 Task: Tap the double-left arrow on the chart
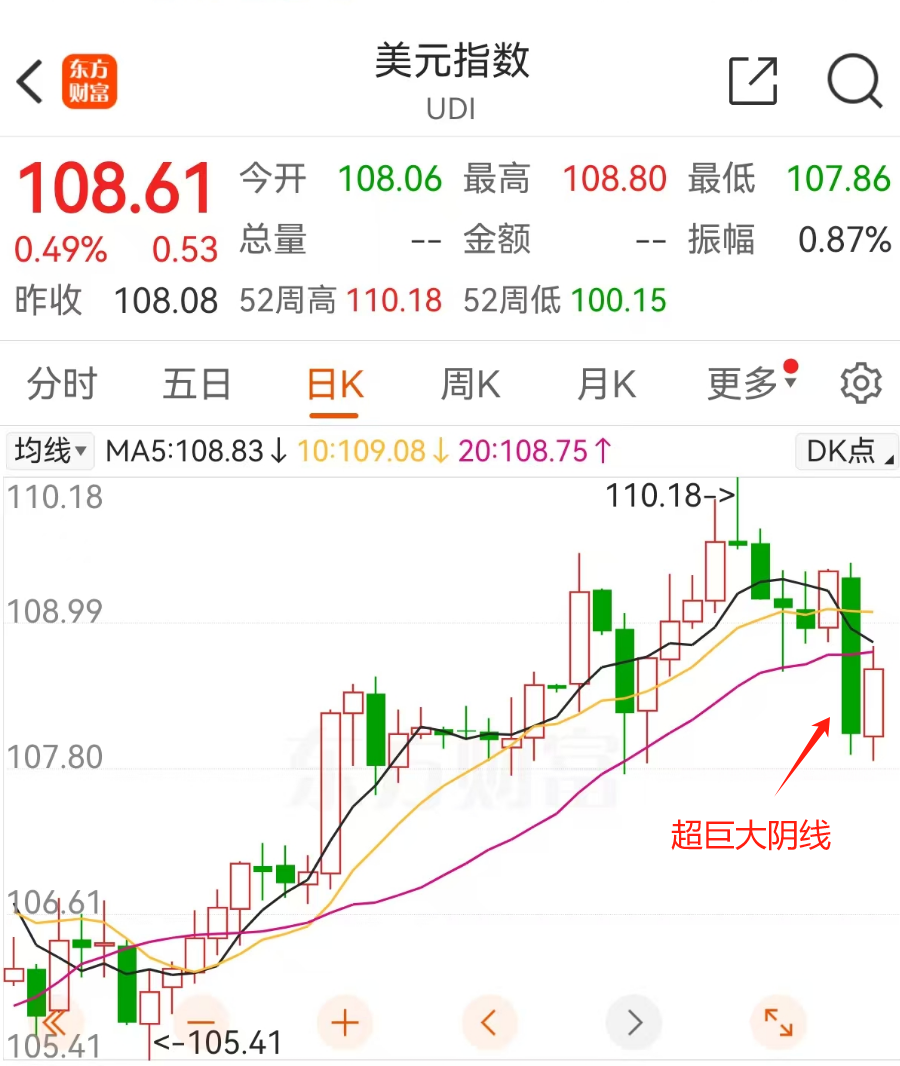[56, 1022]
